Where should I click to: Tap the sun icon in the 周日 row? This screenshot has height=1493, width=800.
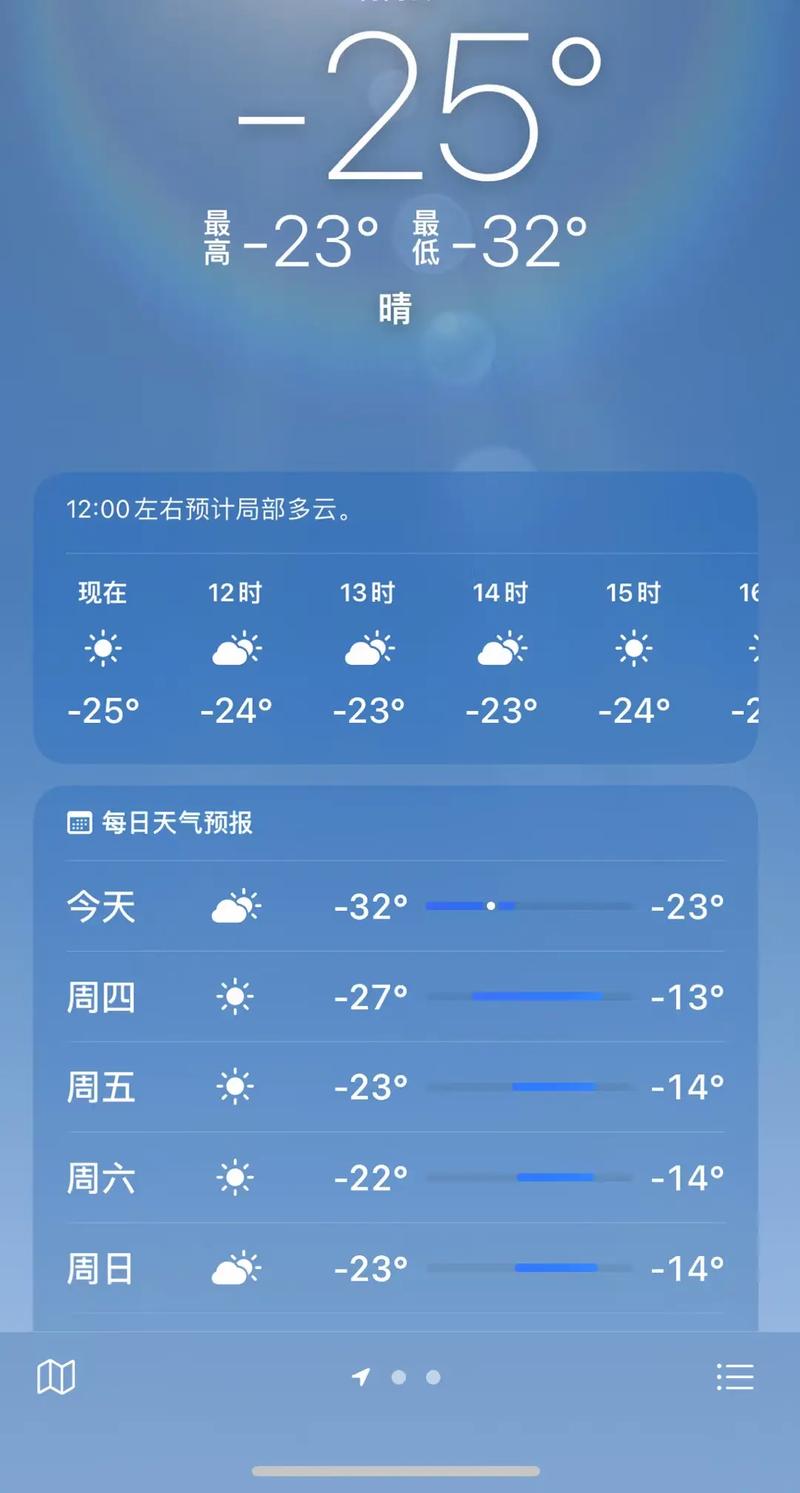[x=235, y=1268]
